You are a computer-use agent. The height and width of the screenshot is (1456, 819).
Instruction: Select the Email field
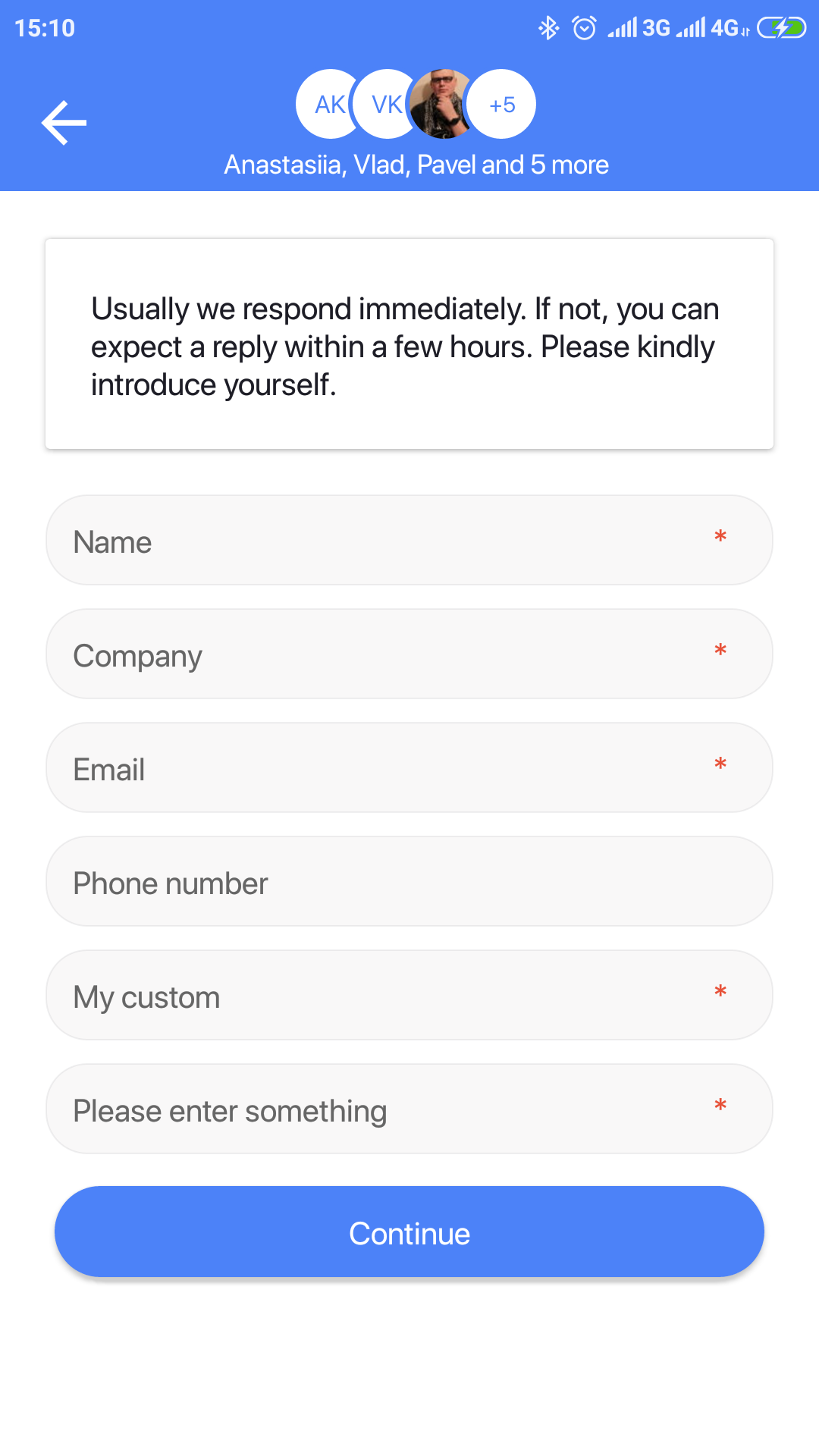tap(409, 767)
